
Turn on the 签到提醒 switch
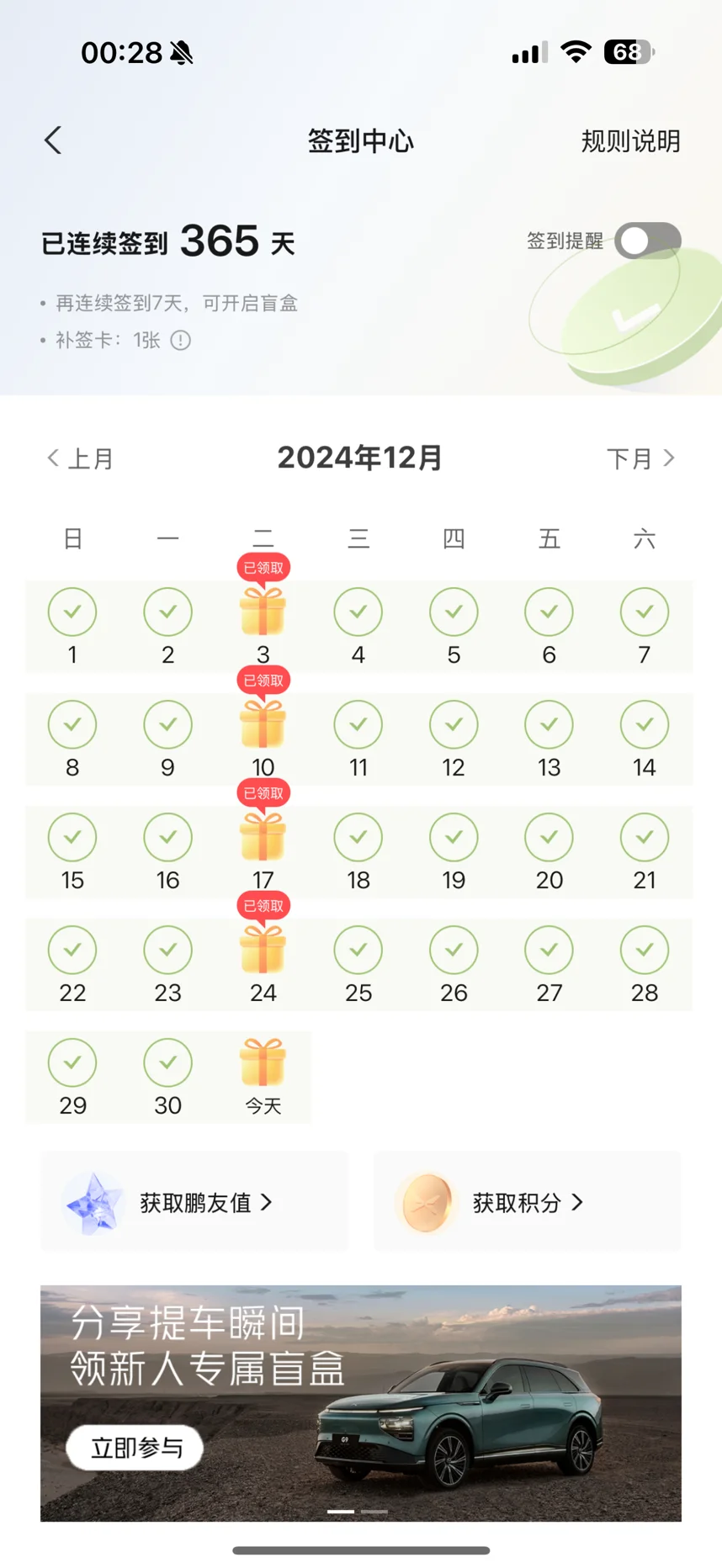[646, 241]
